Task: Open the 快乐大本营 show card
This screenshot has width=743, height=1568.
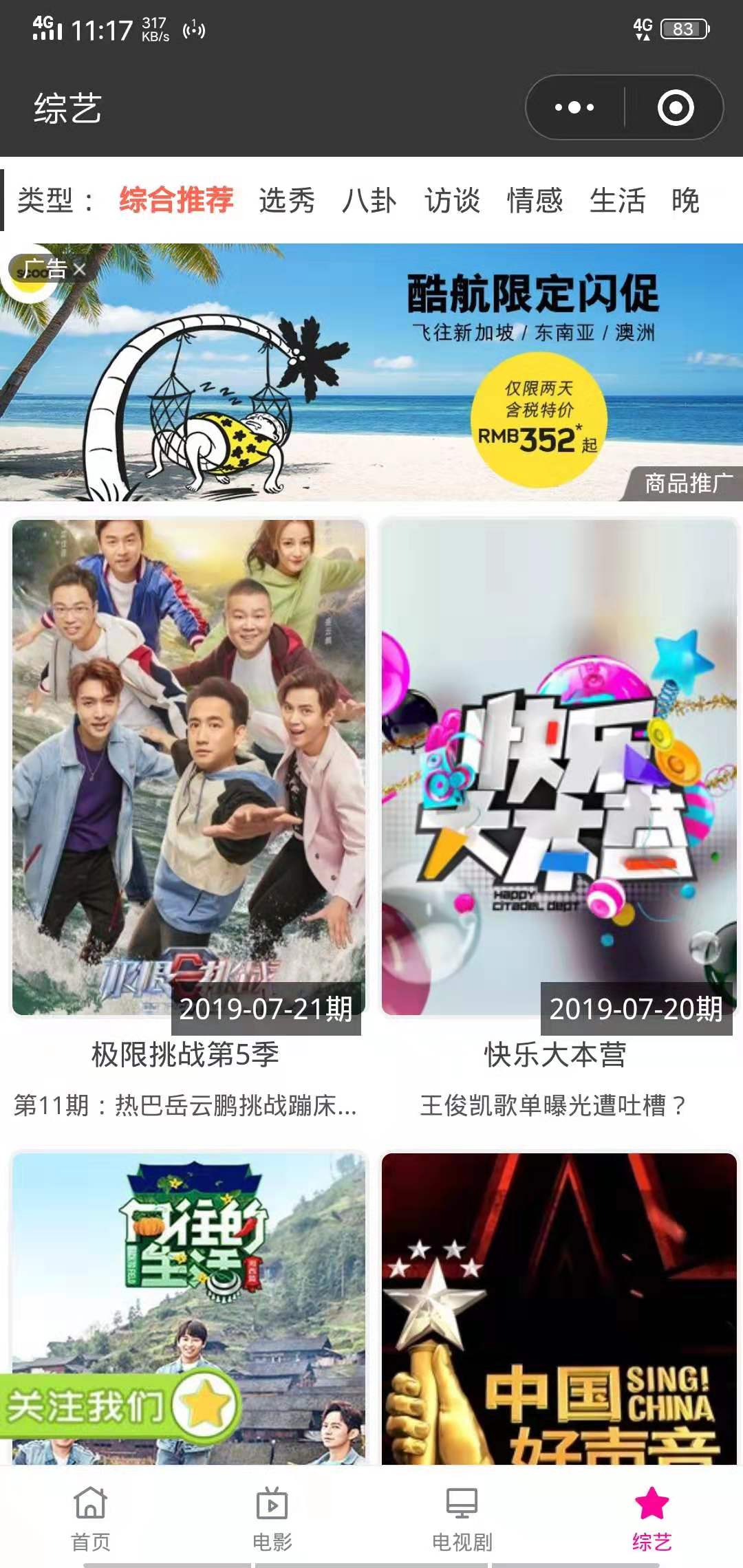Action: coord(559,767)
